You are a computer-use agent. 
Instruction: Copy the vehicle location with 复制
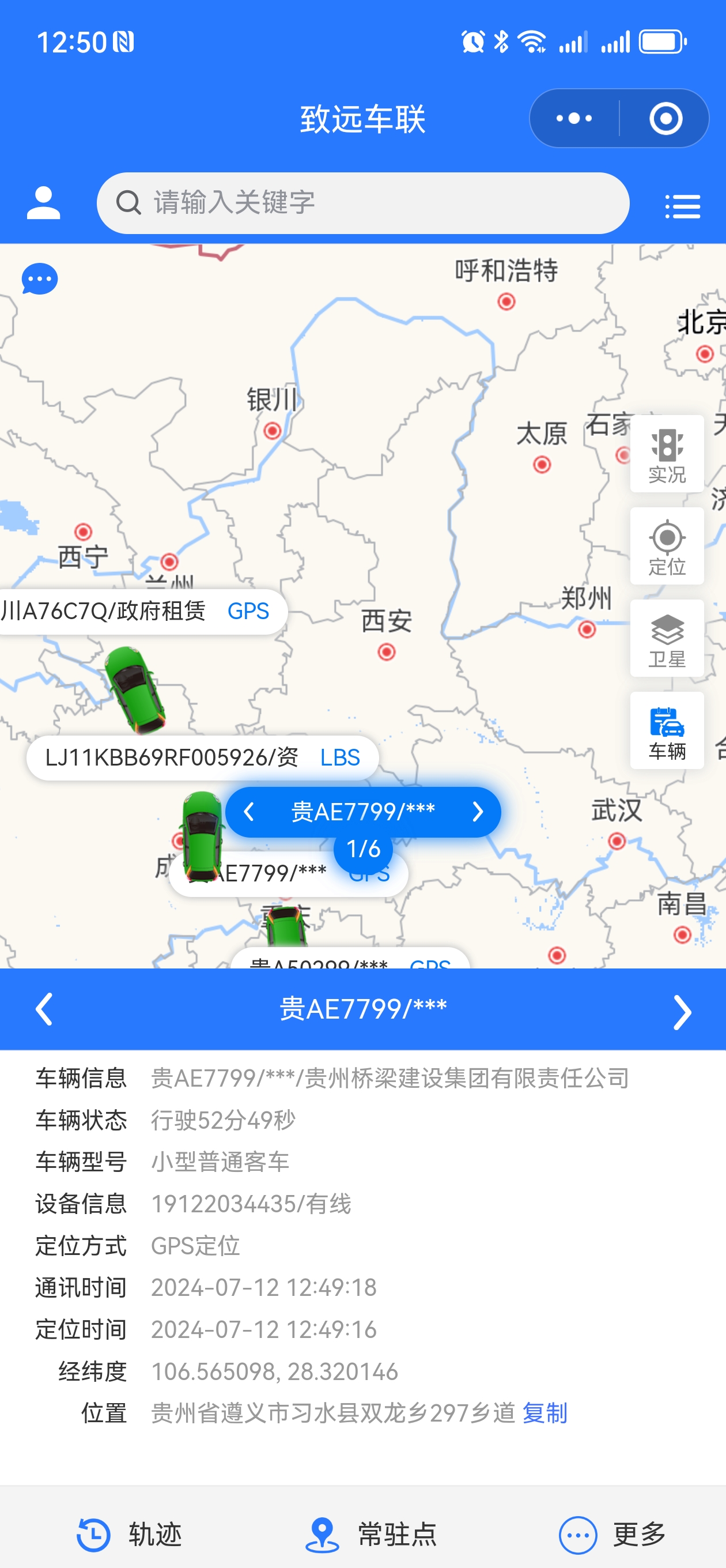pos(544,1414)
